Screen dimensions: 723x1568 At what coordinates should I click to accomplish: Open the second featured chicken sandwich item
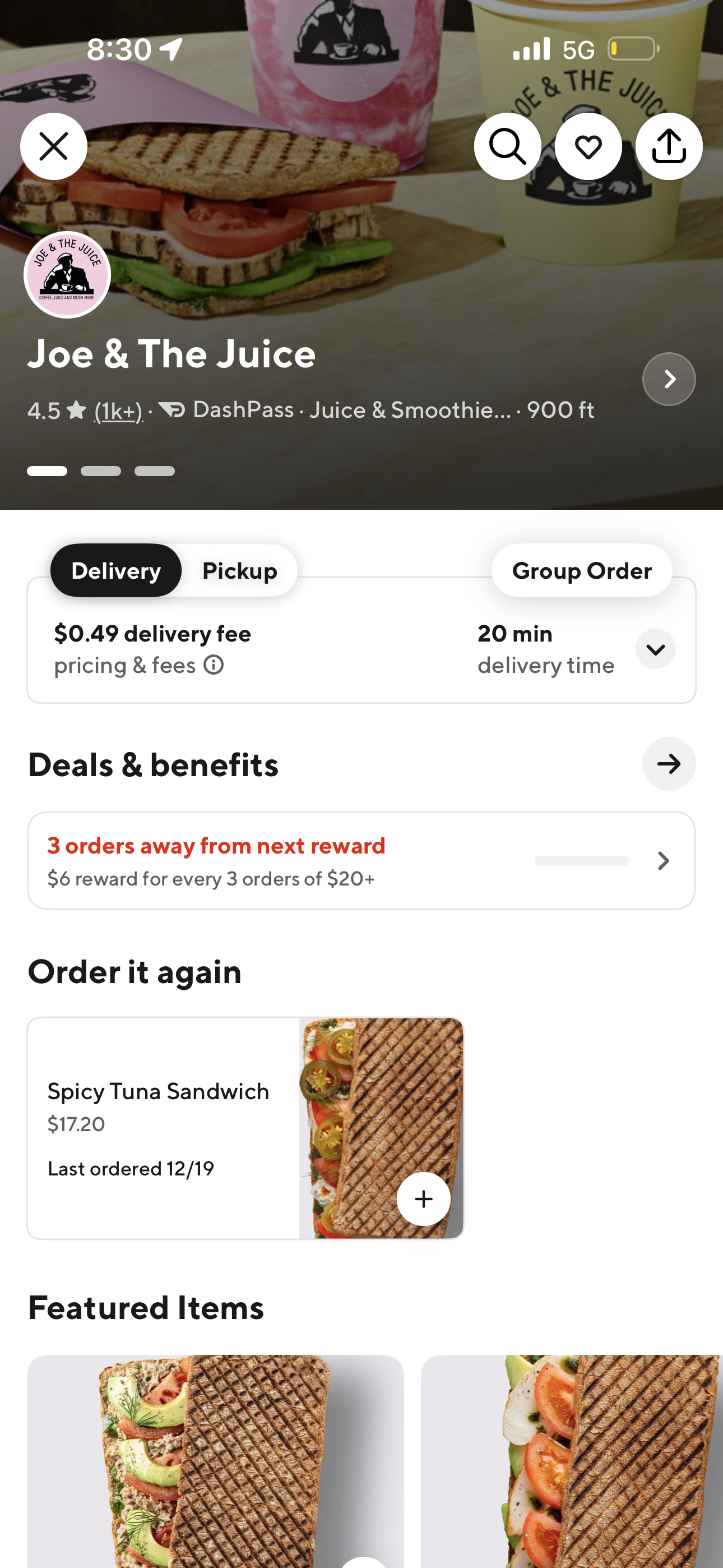pos(571,1461)
